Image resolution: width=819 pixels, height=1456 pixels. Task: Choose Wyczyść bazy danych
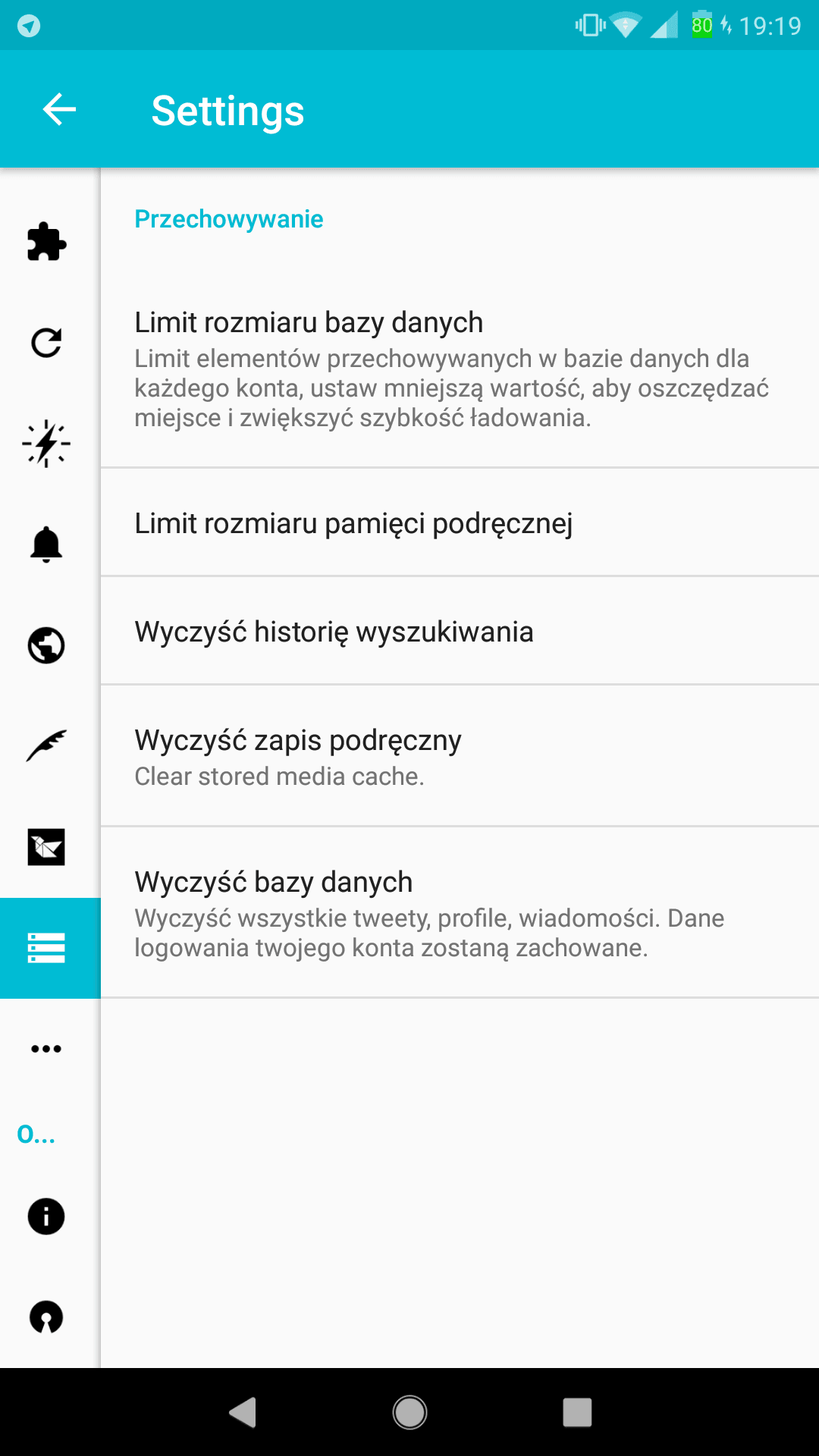click(x=460, y=912)
